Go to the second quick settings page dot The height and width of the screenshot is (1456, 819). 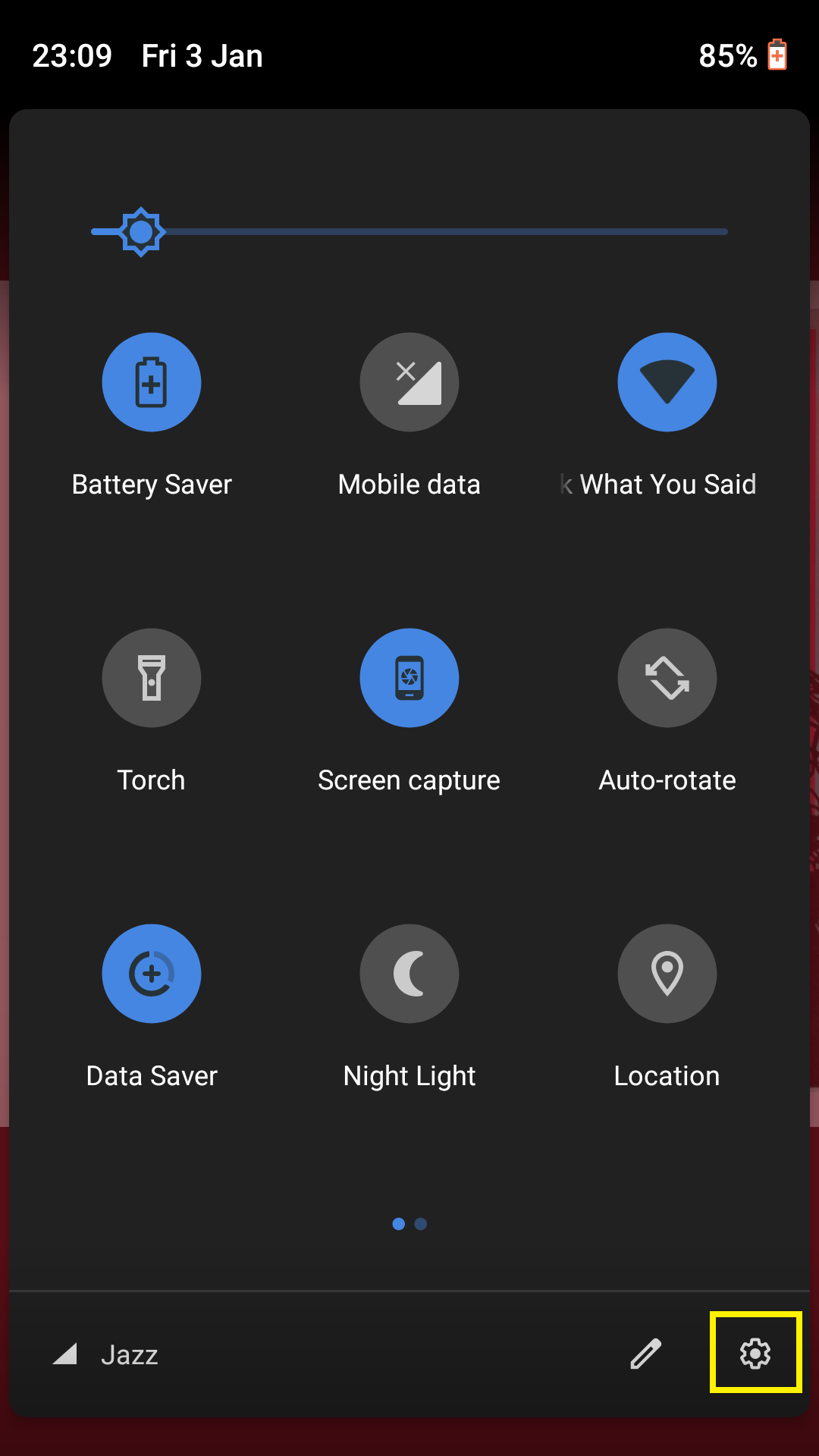[421, 1224]
